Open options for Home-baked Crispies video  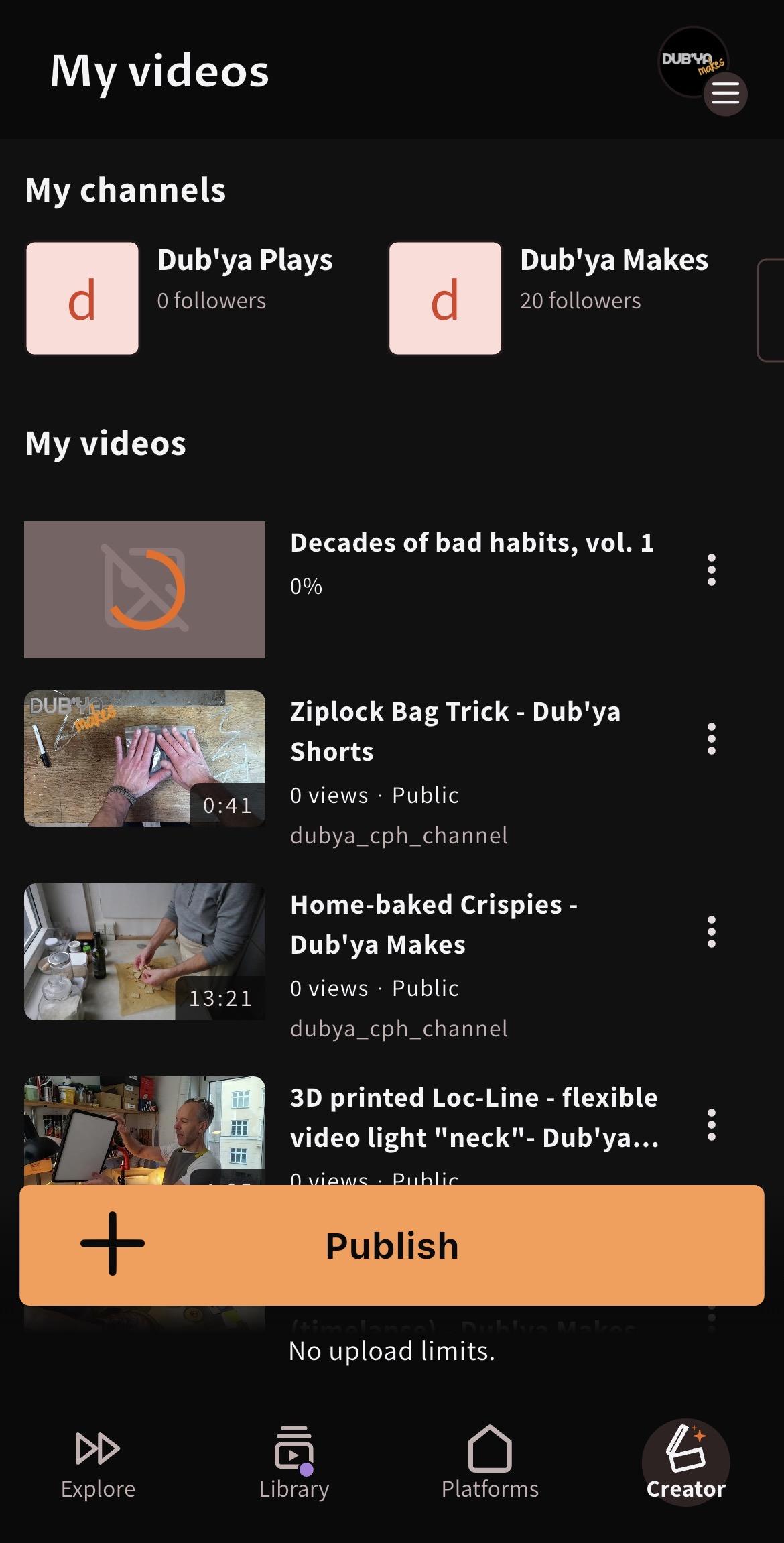point(711,932)
